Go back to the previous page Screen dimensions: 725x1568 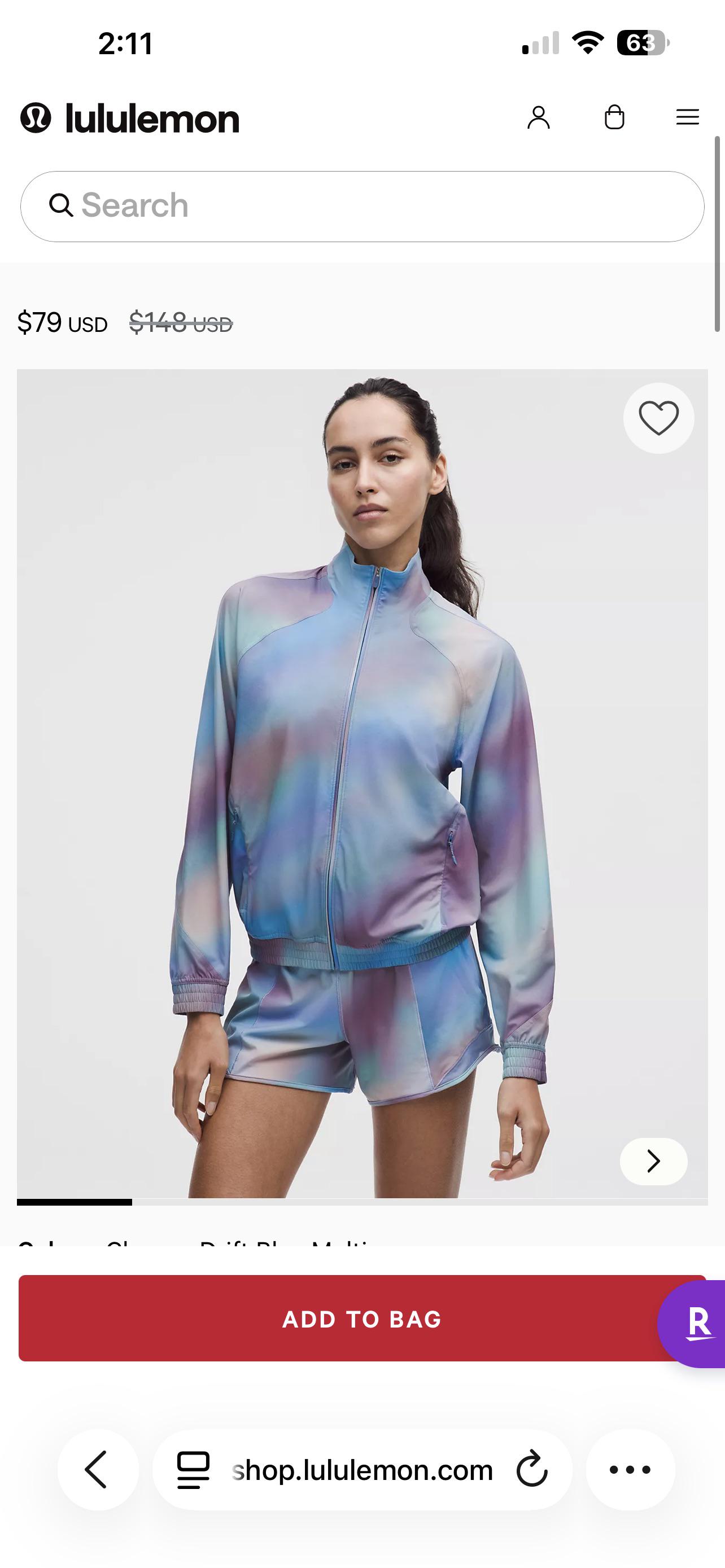[97, 1469]
